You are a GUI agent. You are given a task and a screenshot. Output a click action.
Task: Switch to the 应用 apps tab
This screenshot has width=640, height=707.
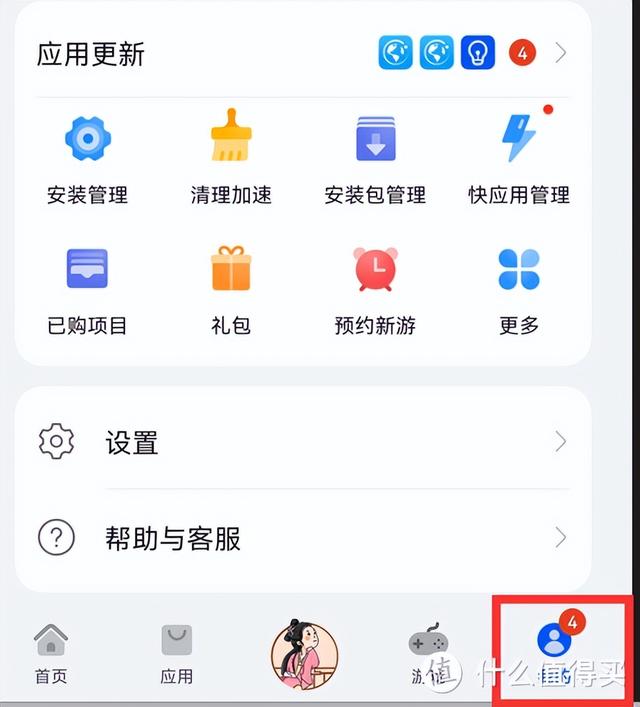coord(176,654)
